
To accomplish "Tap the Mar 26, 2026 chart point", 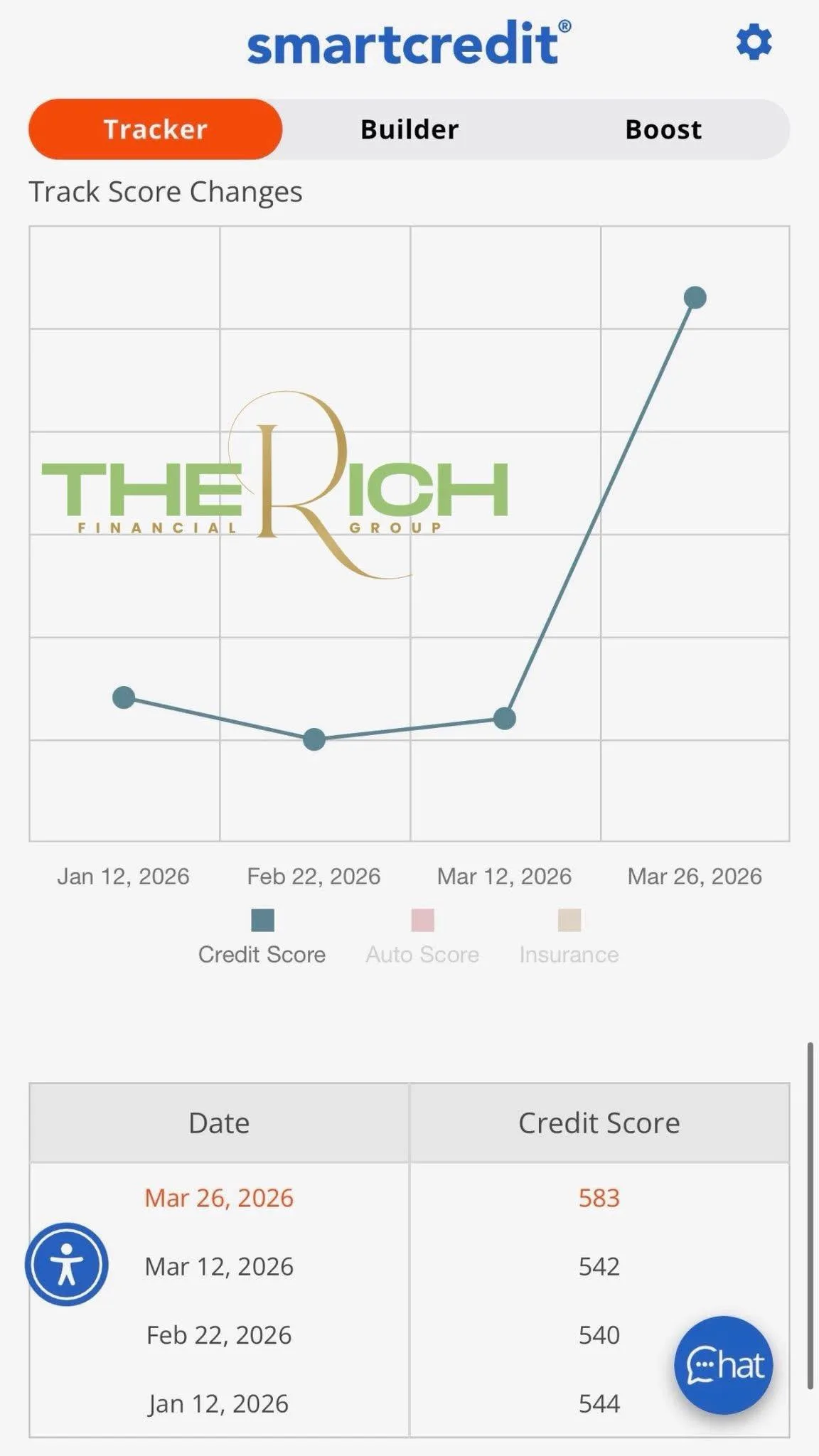I will tap(695, 297).
